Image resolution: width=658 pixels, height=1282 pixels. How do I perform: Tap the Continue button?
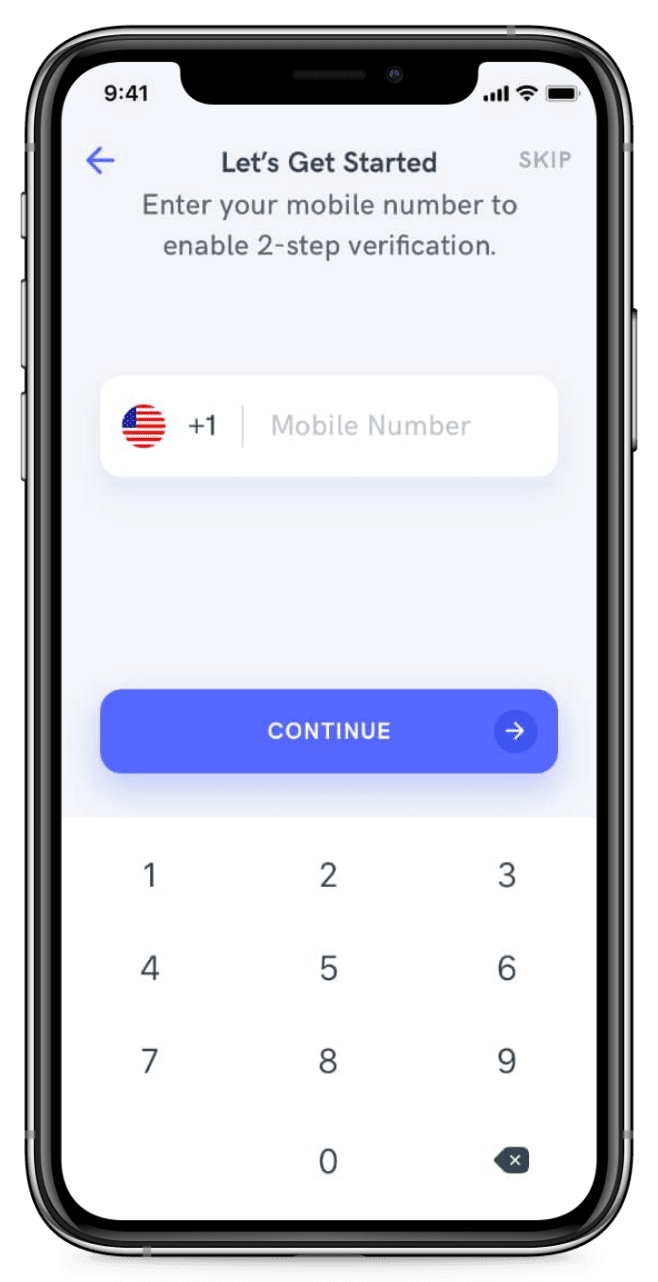(328, 731)
